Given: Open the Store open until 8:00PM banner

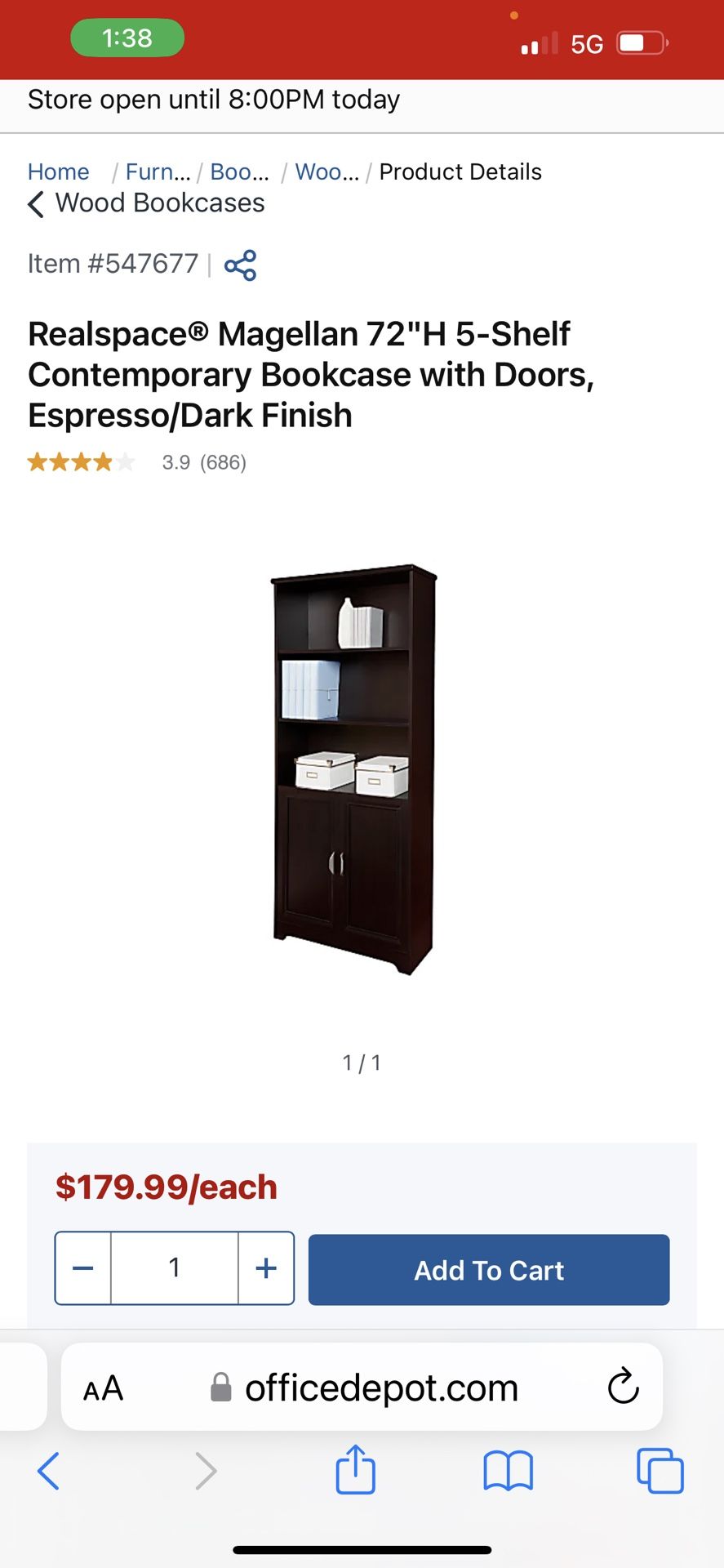Looking at the screenshot, I should pos(214,99).
